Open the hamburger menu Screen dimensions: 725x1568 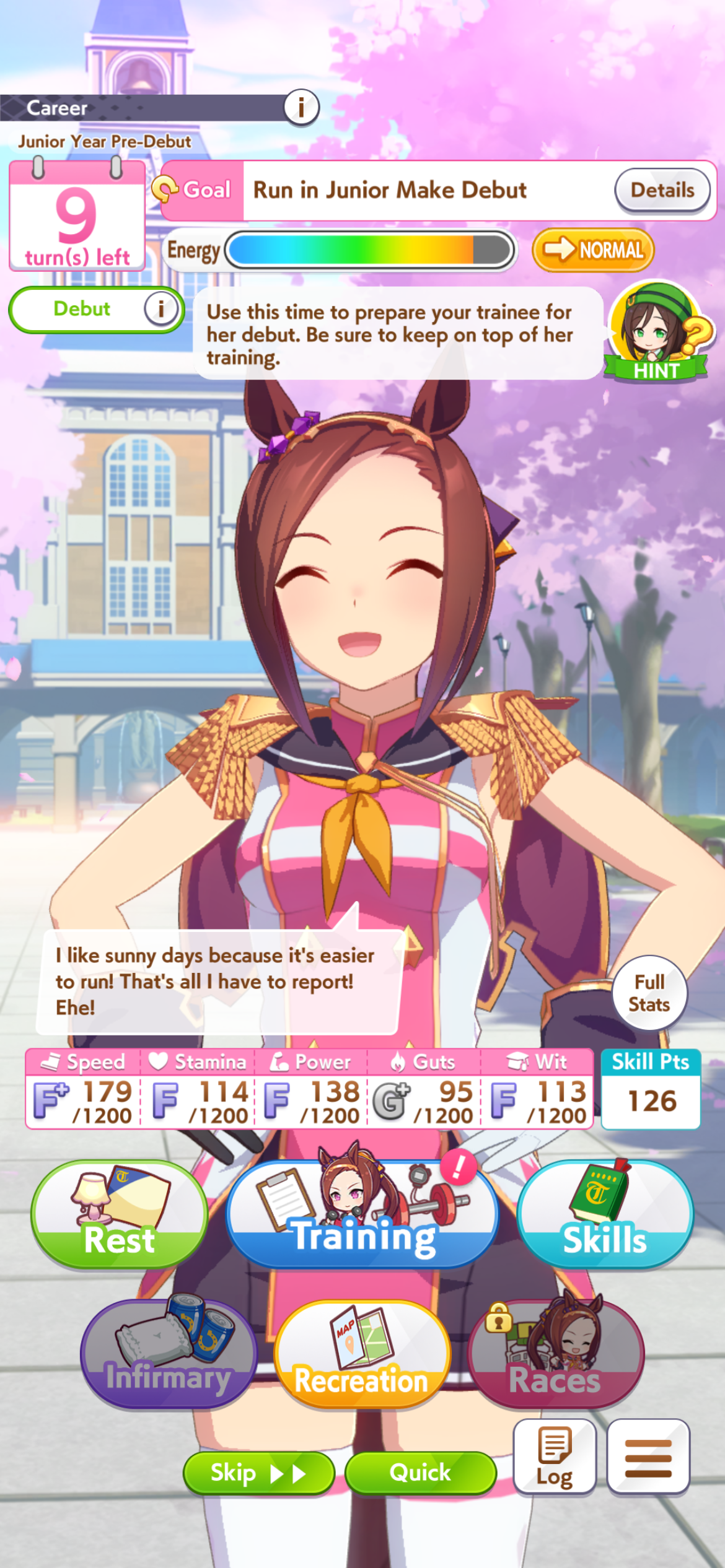[x=648, y=1457]
